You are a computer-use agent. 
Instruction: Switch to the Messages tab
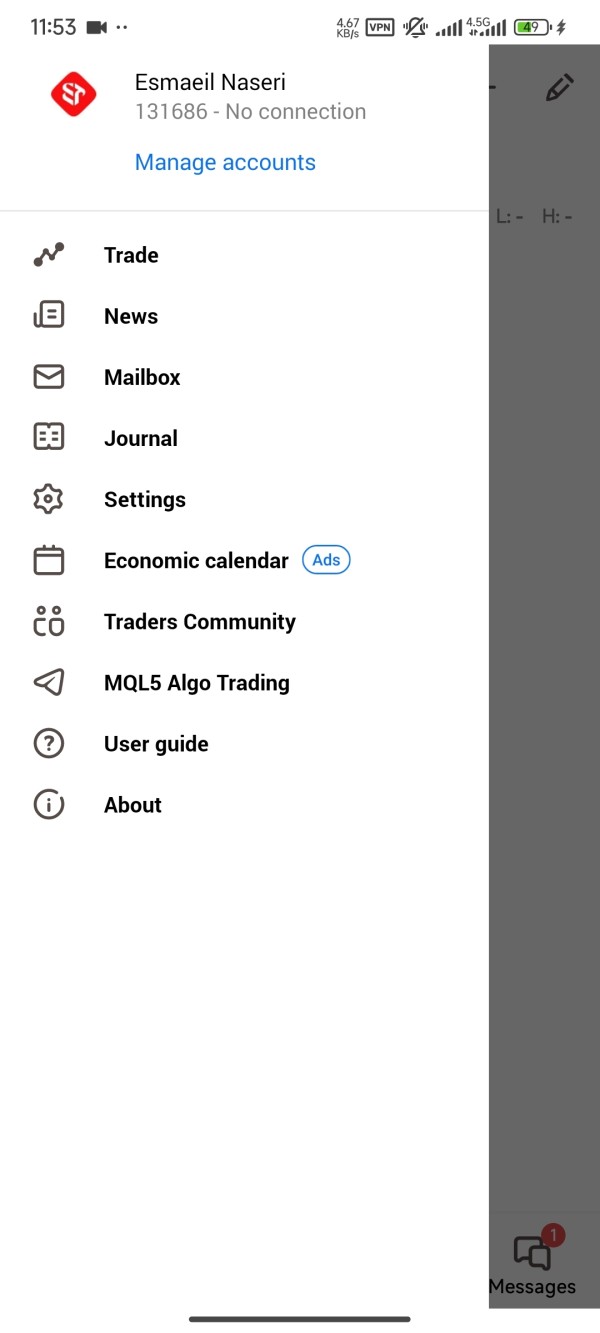tap(533, 1262)
